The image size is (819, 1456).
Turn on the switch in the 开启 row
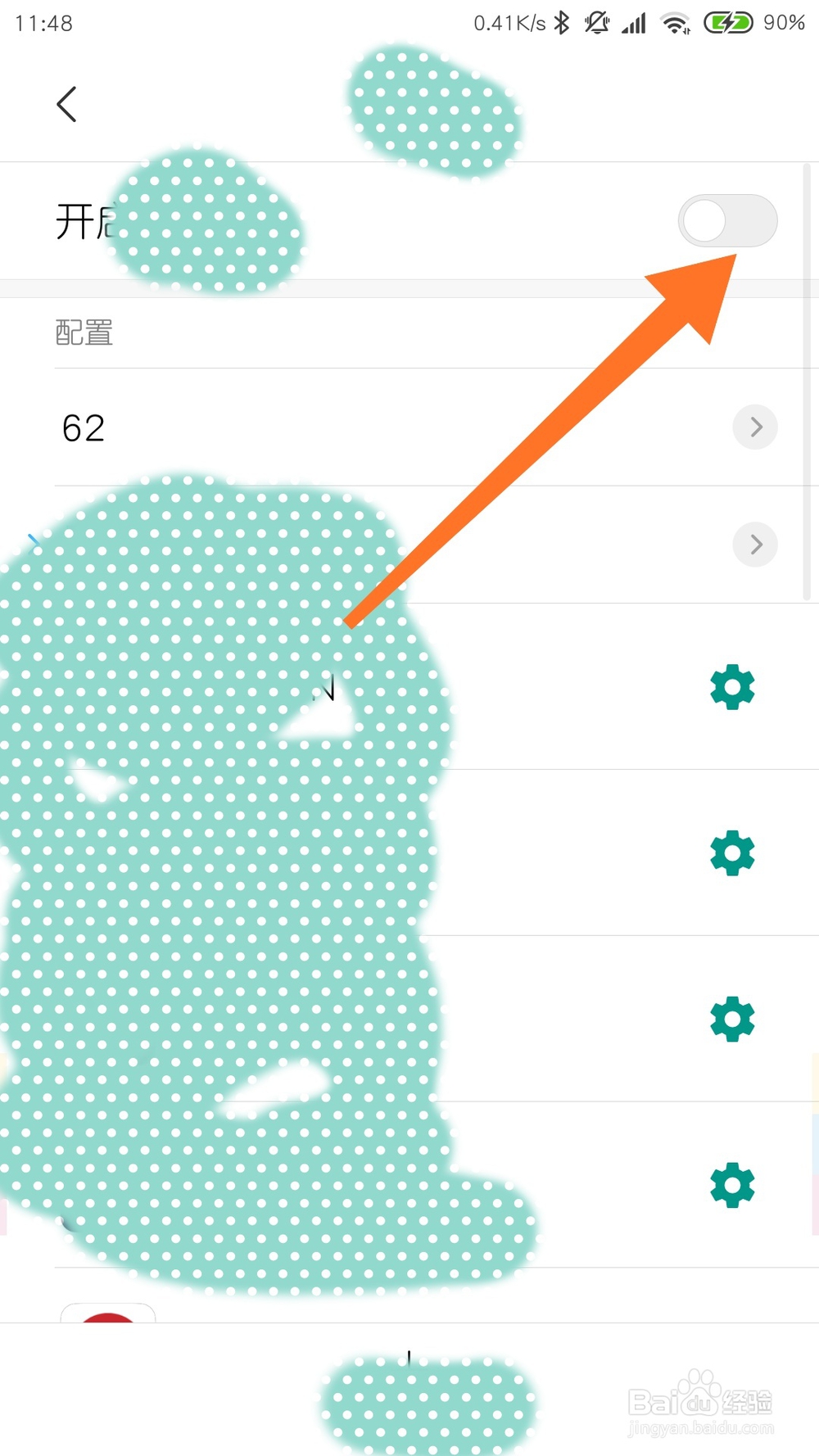[727, 221]
